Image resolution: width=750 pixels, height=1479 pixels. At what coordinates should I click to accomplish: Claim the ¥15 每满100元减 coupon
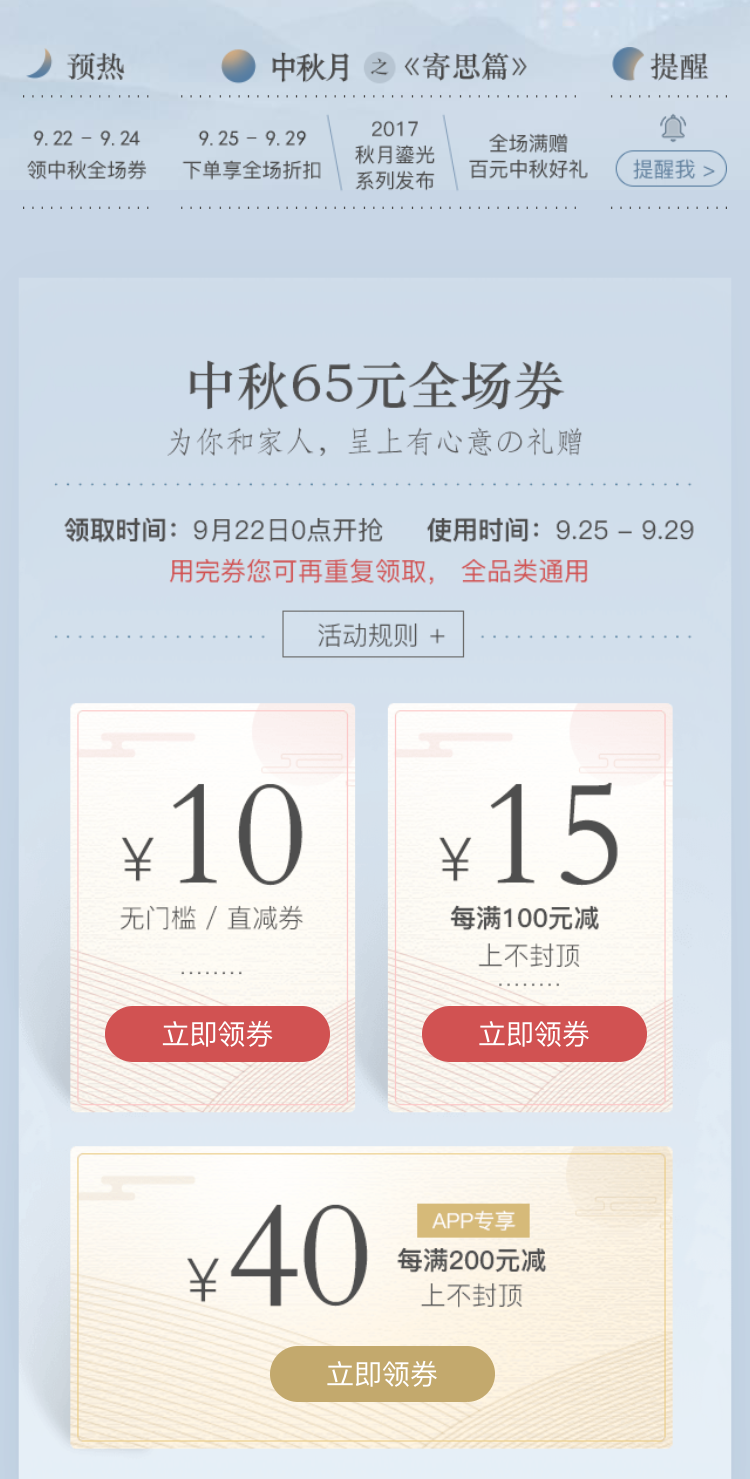534,1034
